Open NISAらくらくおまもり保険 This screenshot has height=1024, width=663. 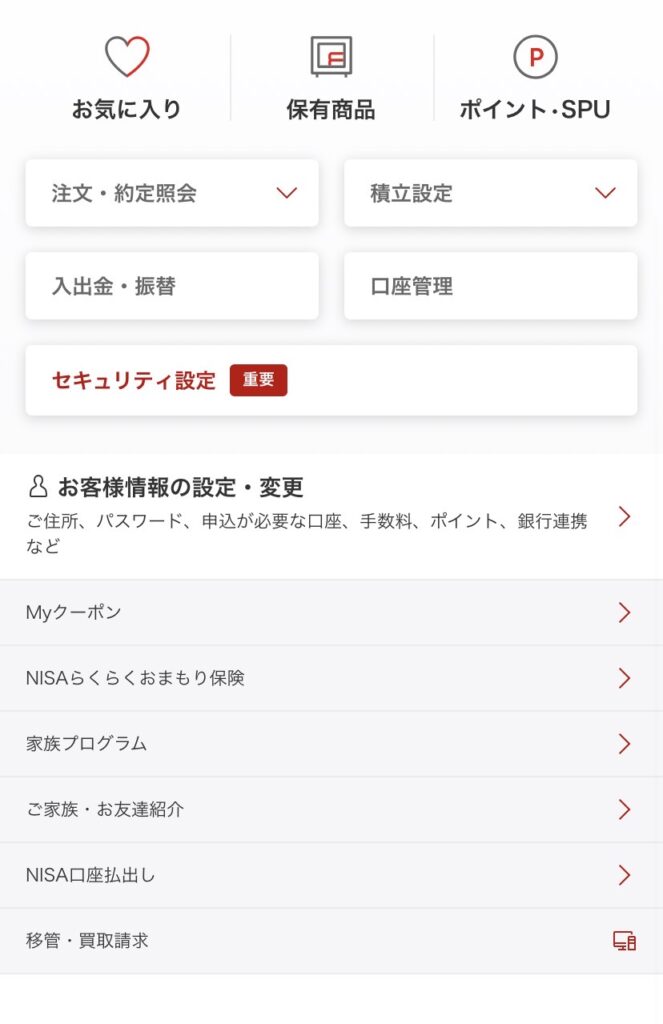click(x=331, y=678)
